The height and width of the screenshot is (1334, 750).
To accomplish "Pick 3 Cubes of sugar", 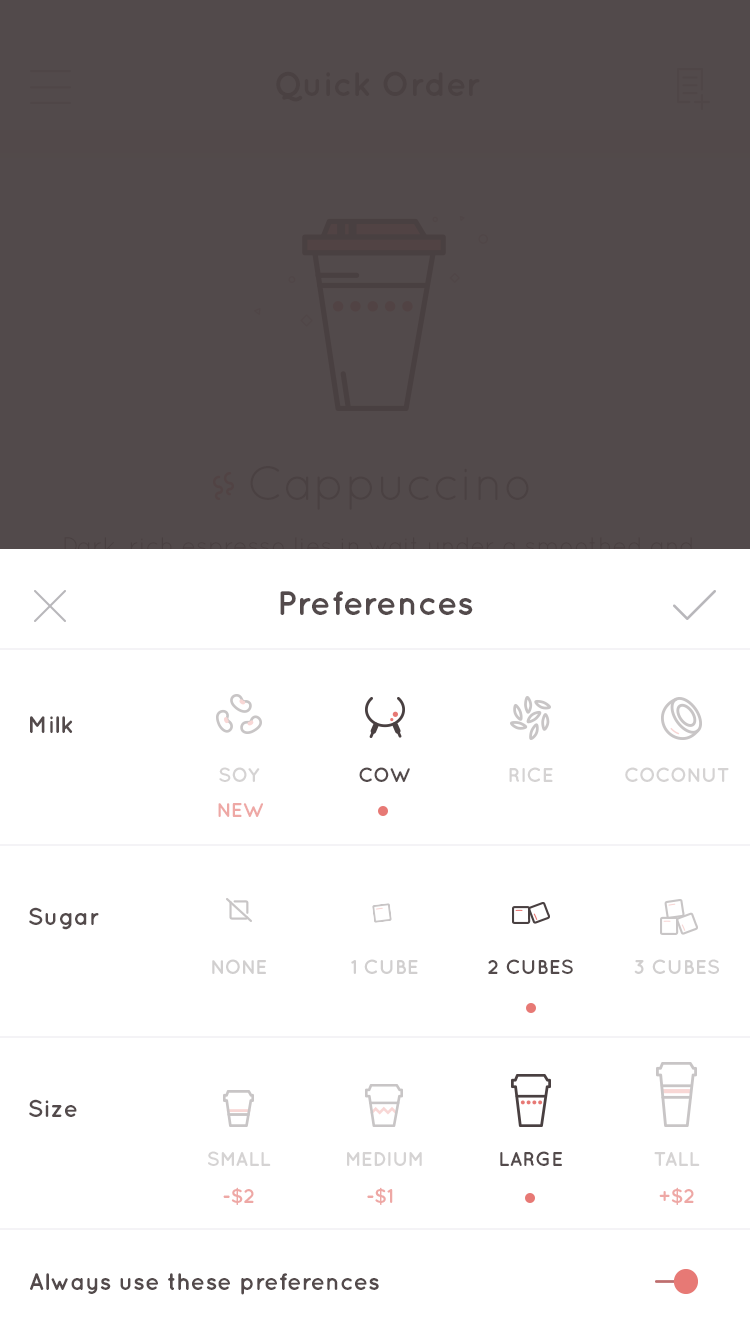I will [677, 935].
